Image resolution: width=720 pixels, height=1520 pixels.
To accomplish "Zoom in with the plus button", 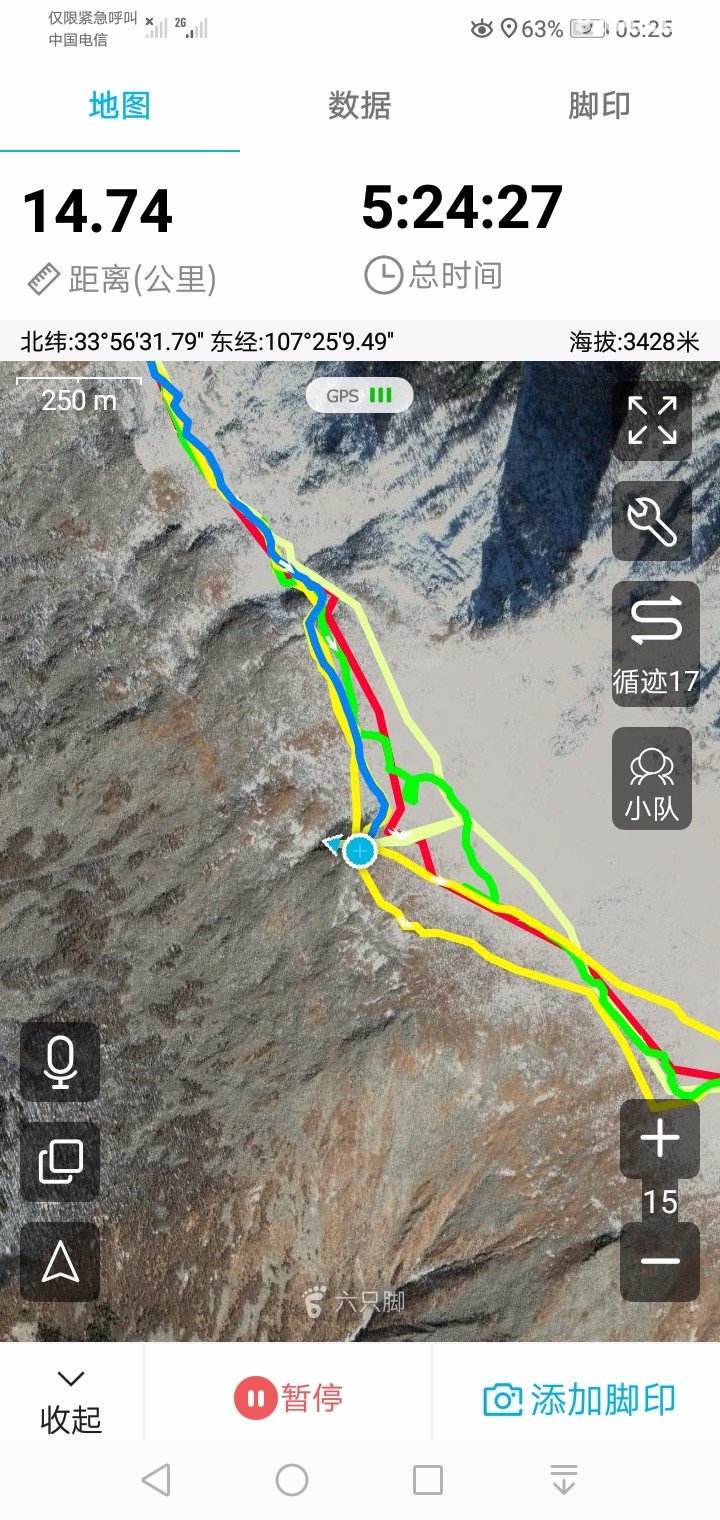I will pyautogui.click(x=660, y=1139).
